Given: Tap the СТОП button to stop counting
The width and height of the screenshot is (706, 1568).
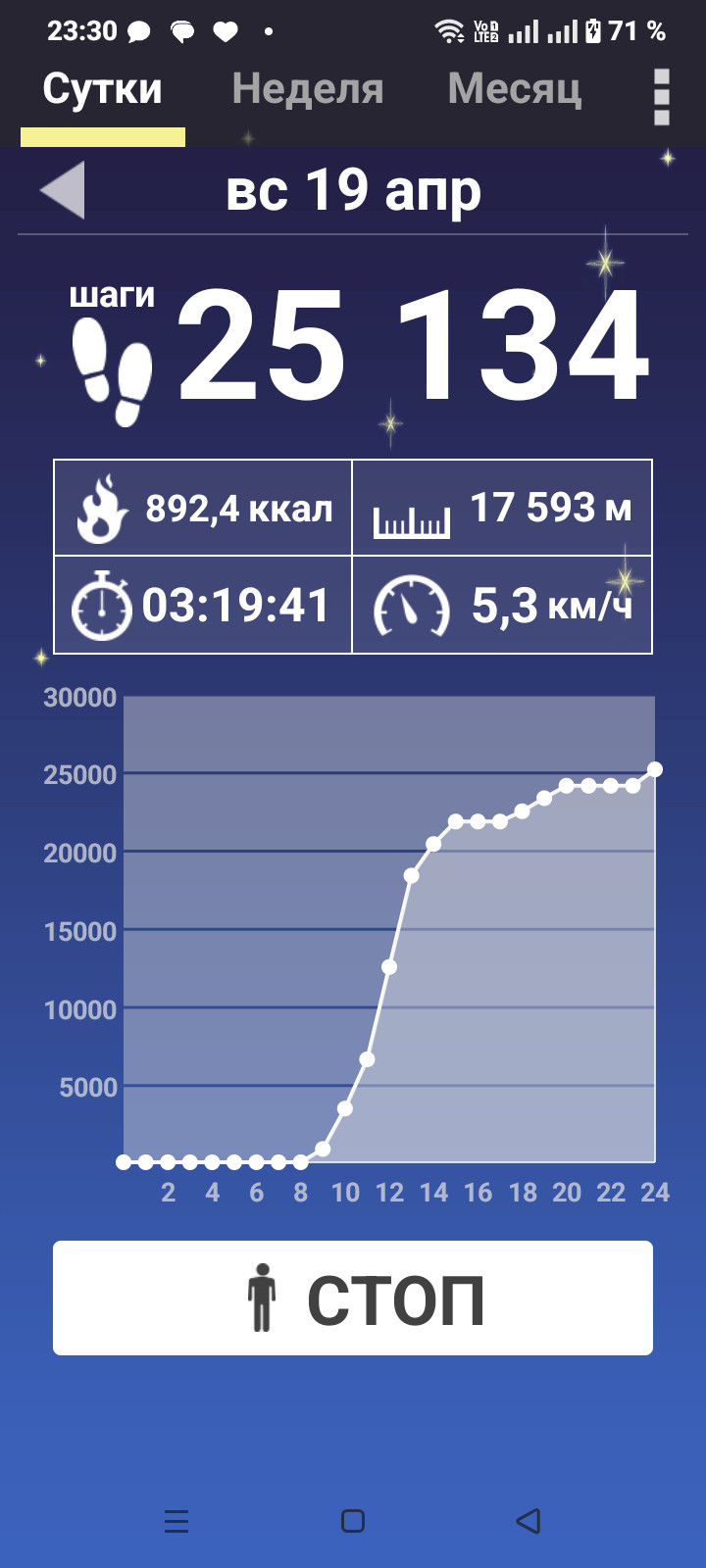Looking at the screenshot, I should 353,1298.
